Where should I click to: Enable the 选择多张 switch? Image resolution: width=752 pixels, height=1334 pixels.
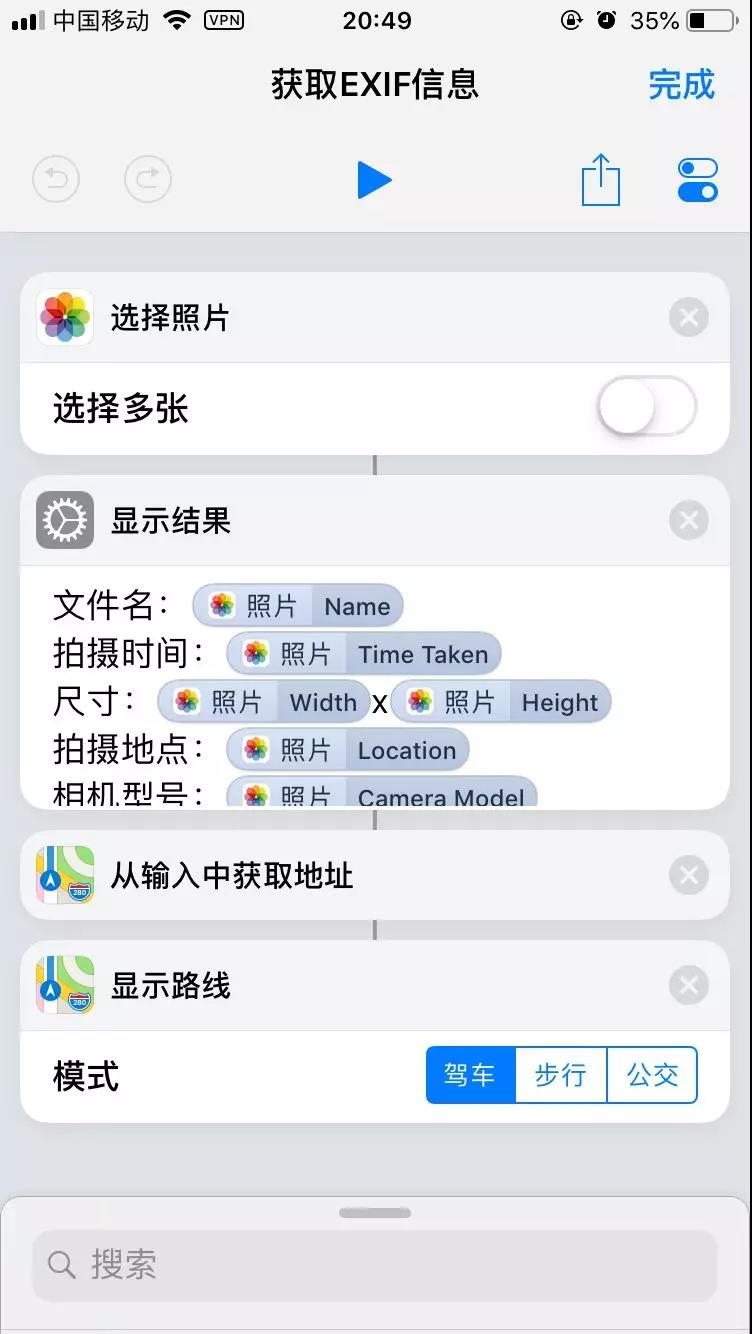click(x=646, y=407)
